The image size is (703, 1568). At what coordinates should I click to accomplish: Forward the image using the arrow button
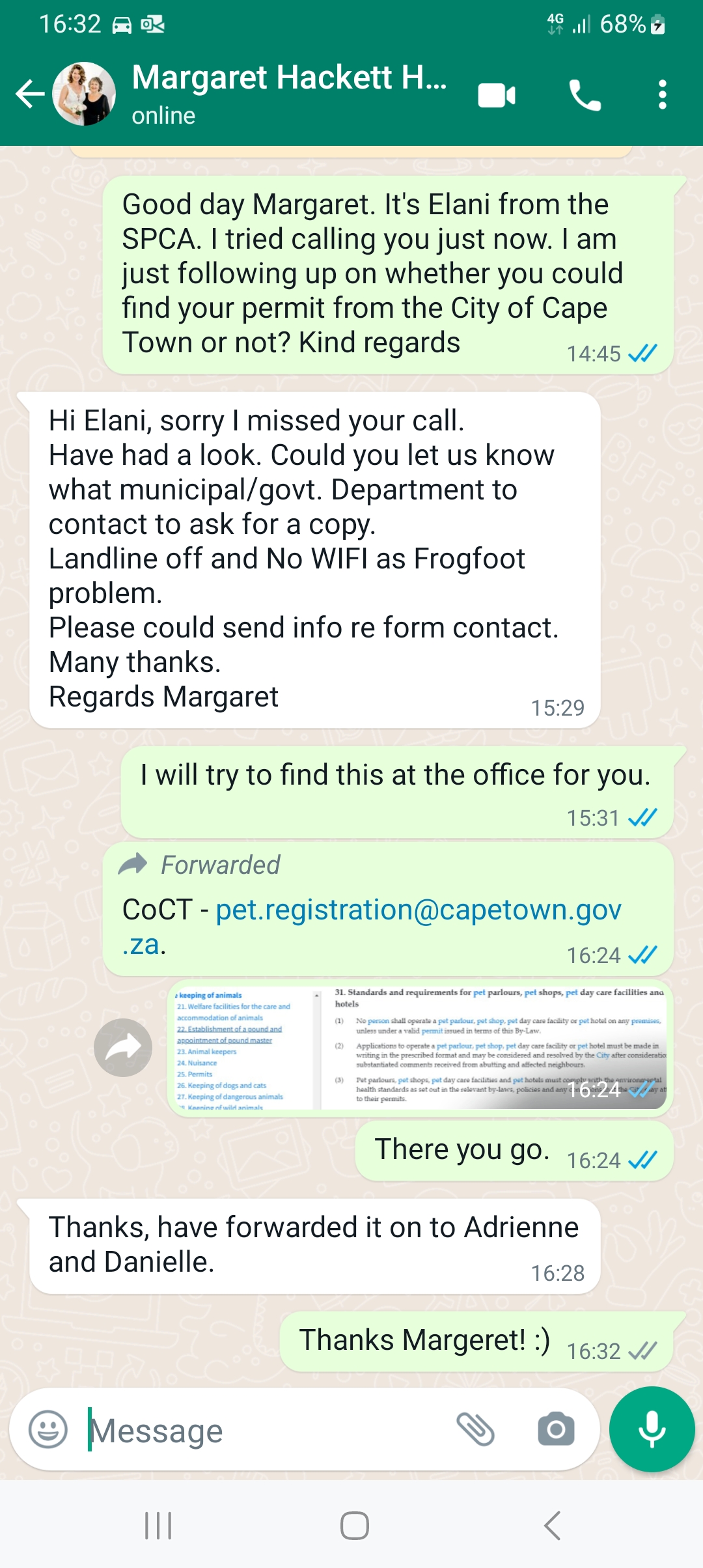coord(123,1047)
